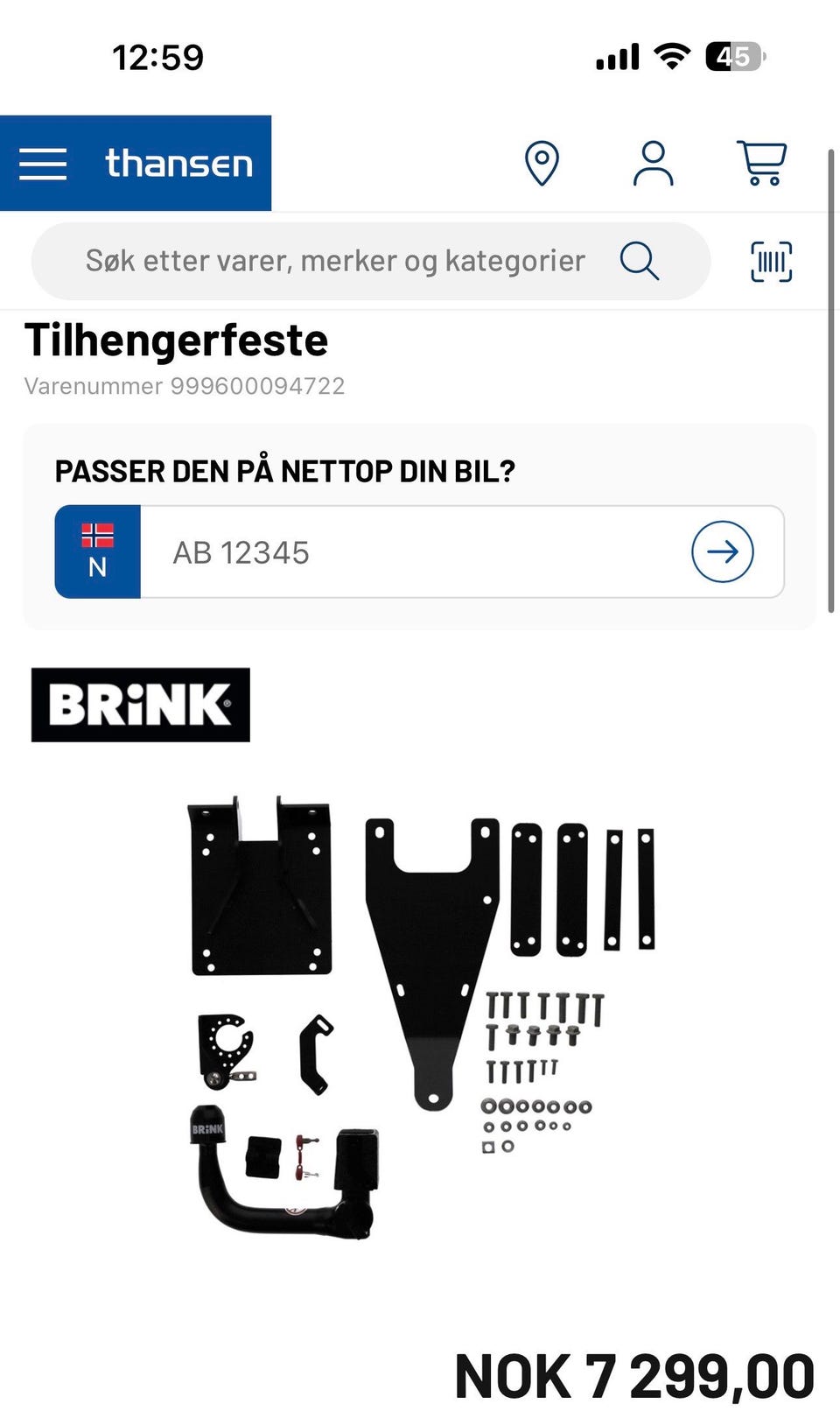
Task: Tap the magnifier search icon
Action: [640, 261]
